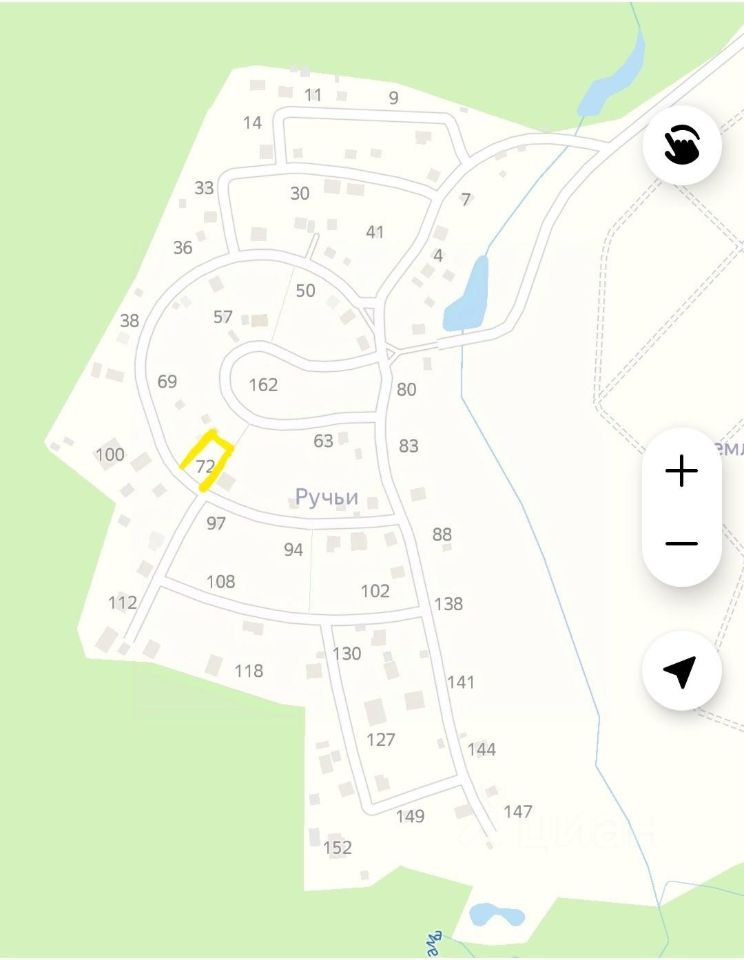Zoom out with the minus button
Viewport: 744px width, 960px height.
coord(681,544)
